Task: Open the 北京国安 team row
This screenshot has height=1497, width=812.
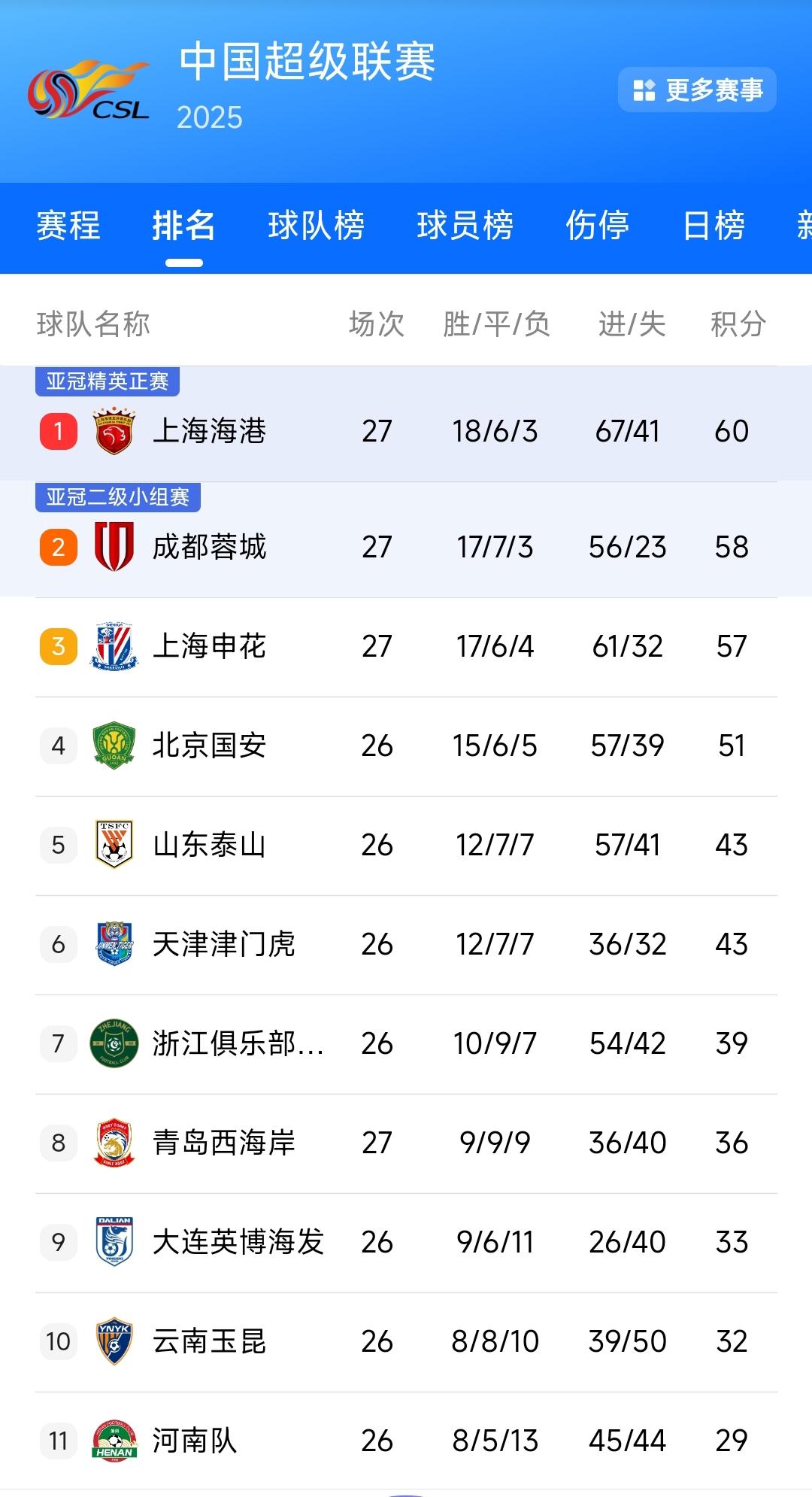Action: coord(406,746)
